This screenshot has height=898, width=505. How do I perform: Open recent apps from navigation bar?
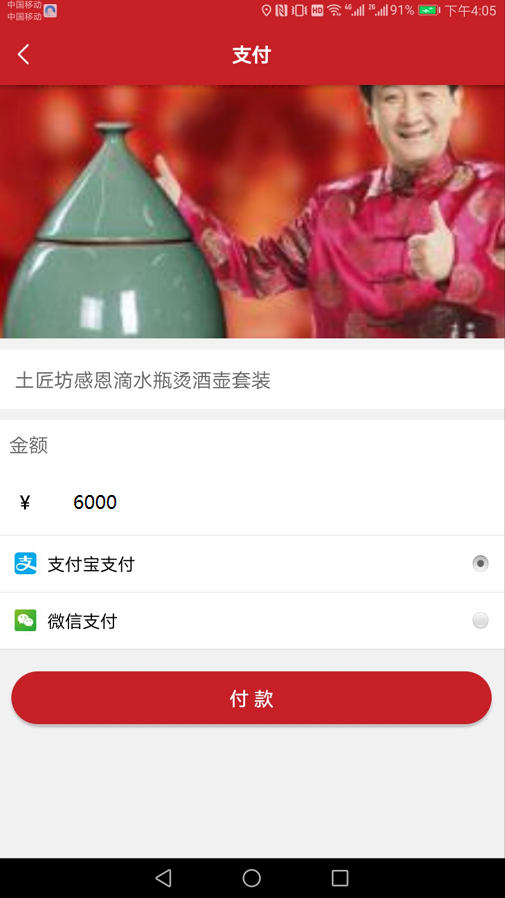[x=340, y=878]
